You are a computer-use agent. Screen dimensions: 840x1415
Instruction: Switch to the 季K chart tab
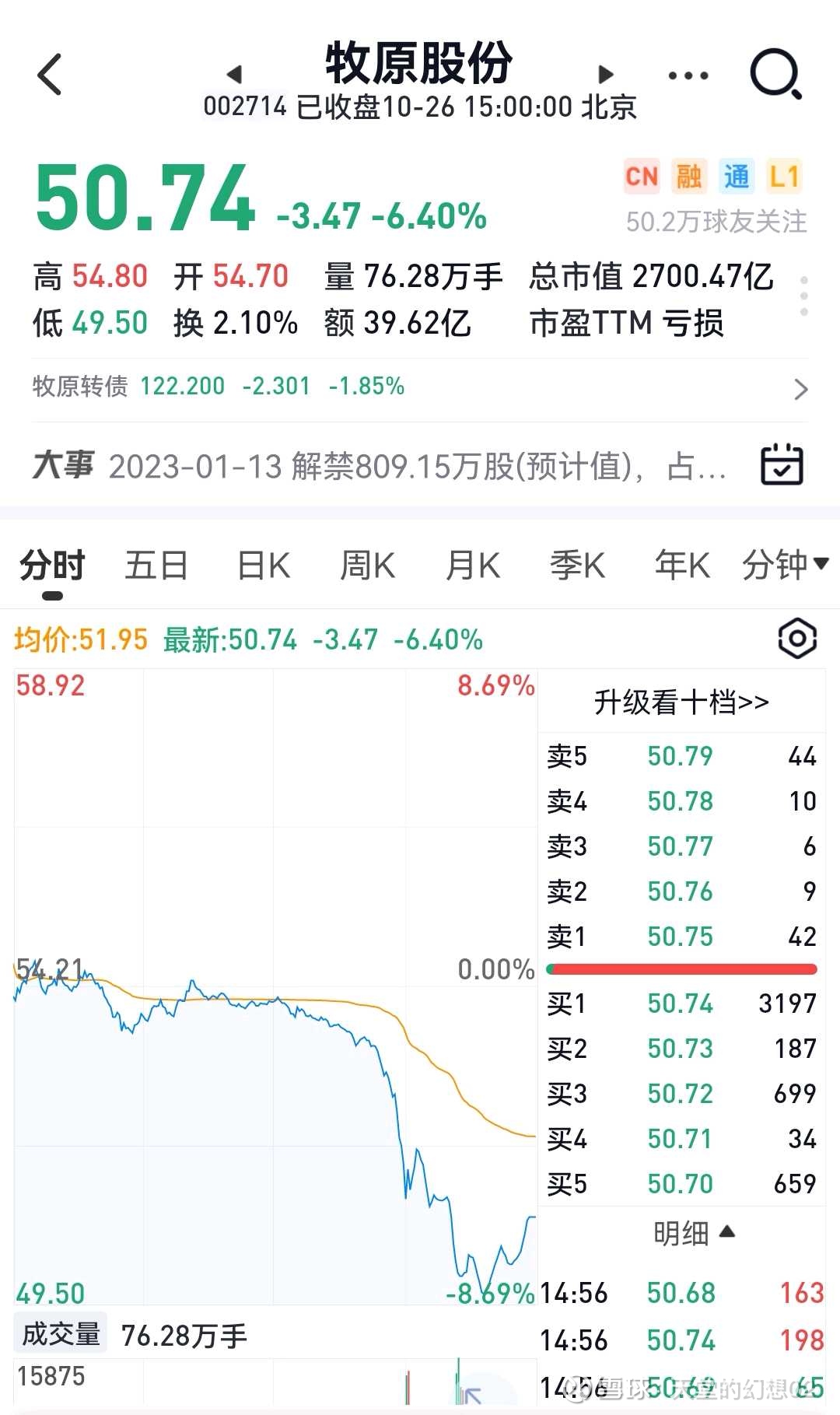pos(577,566)
